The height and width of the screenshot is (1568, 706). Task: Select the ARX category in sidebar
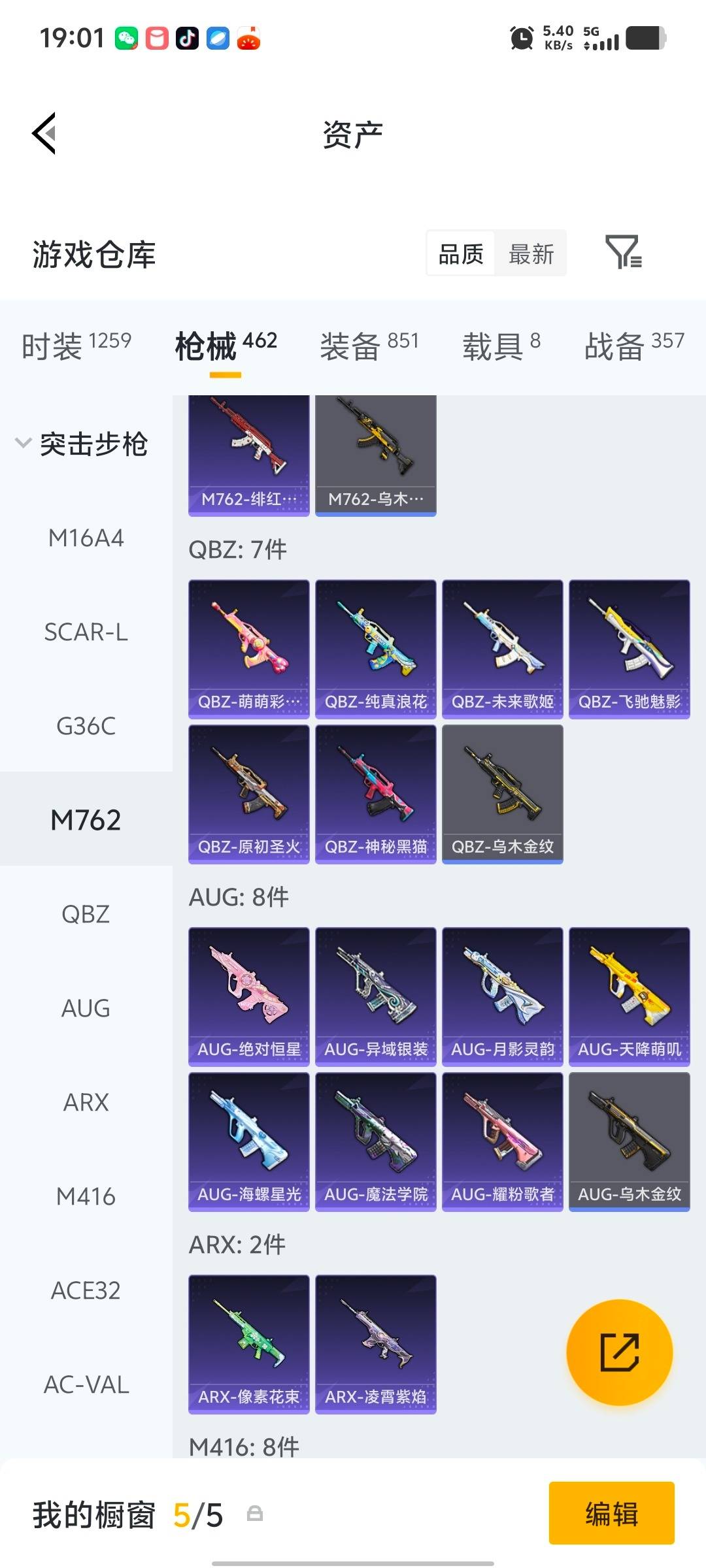(x=87, y=1102)
